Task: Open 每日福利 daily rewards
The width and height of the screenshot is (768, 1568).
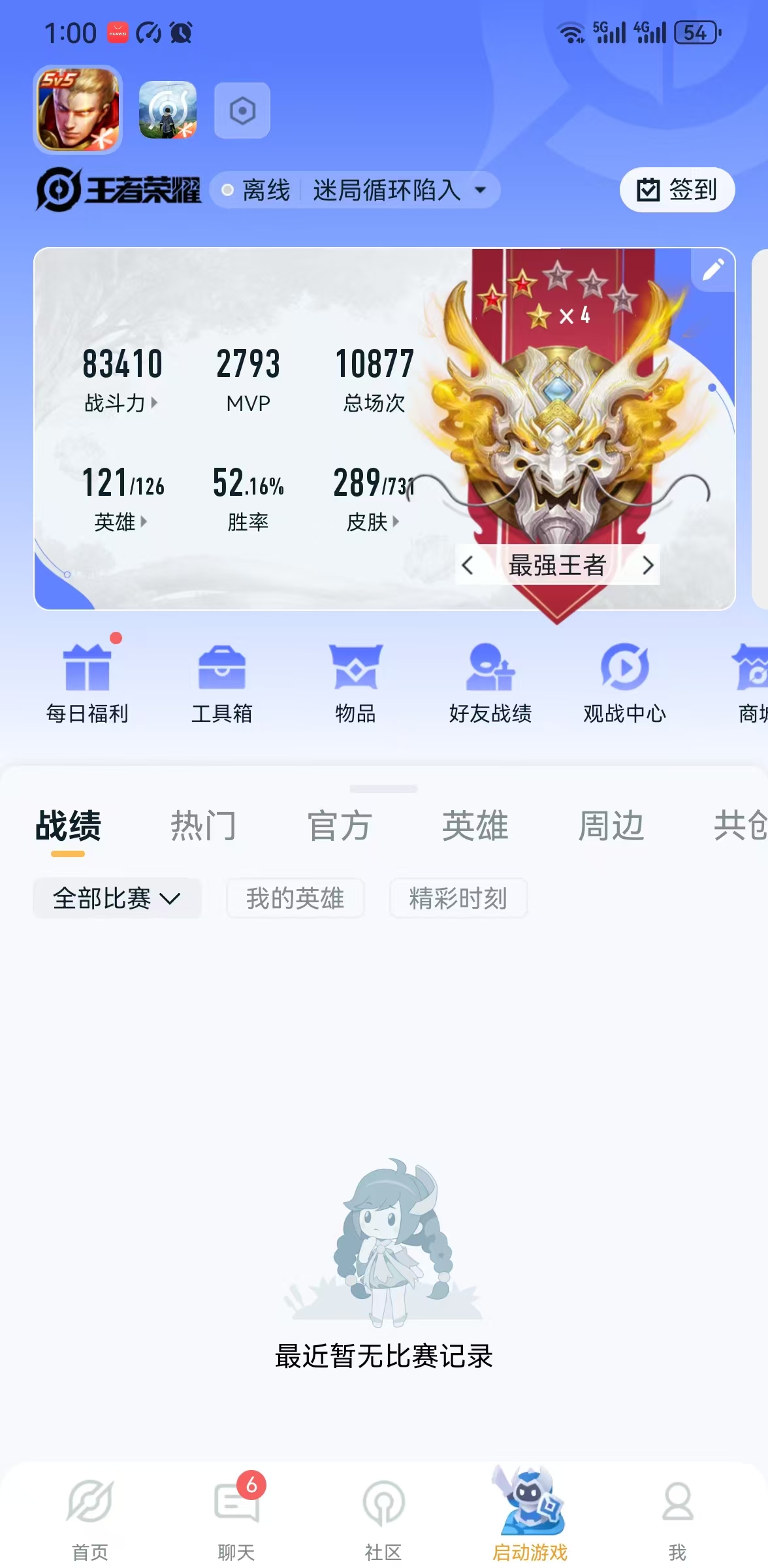Action: (x=88, y=684)
